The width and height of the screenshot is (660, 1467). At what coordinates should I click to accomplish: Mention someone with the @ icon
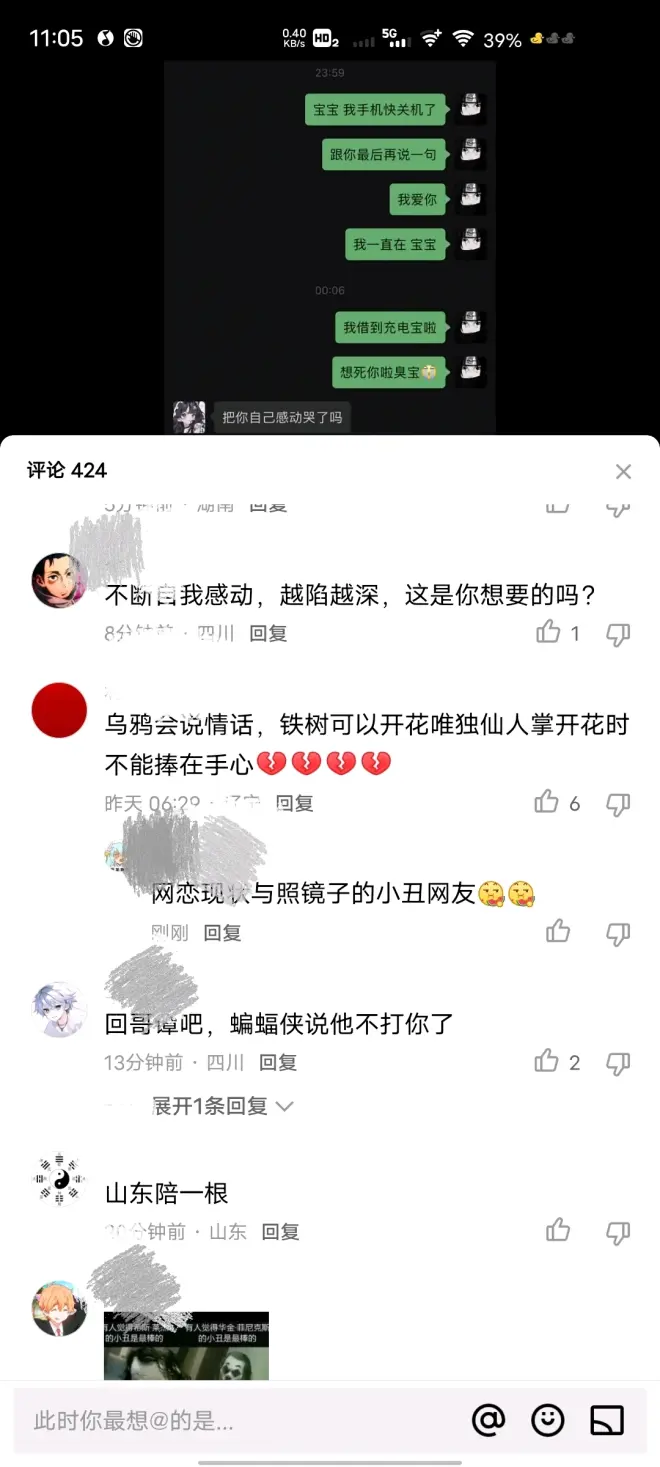click(488, 1420)
